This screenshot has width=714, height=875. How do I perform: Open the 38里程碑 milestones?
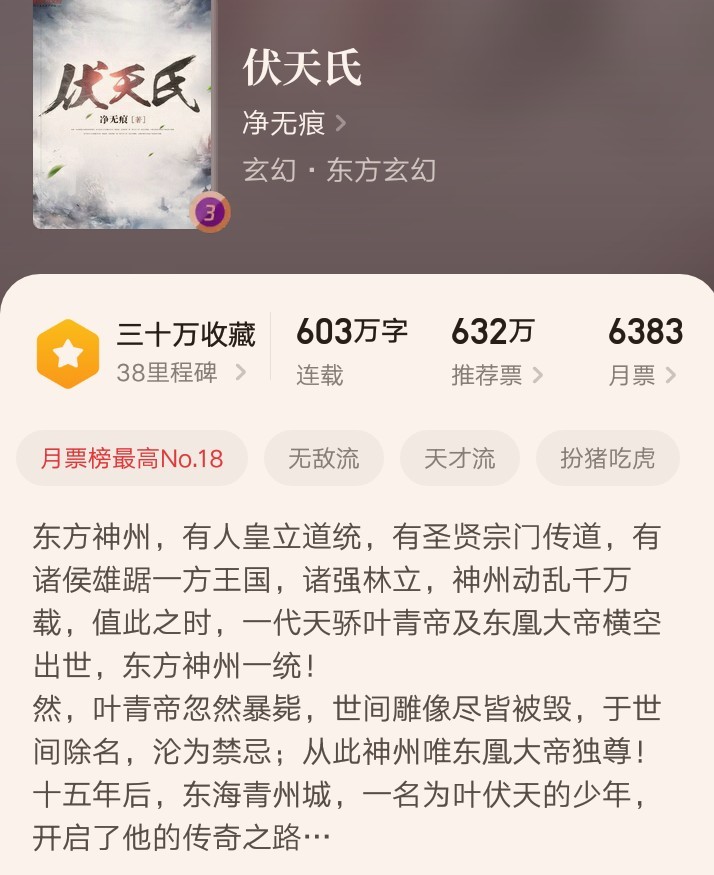click(181, 374)
